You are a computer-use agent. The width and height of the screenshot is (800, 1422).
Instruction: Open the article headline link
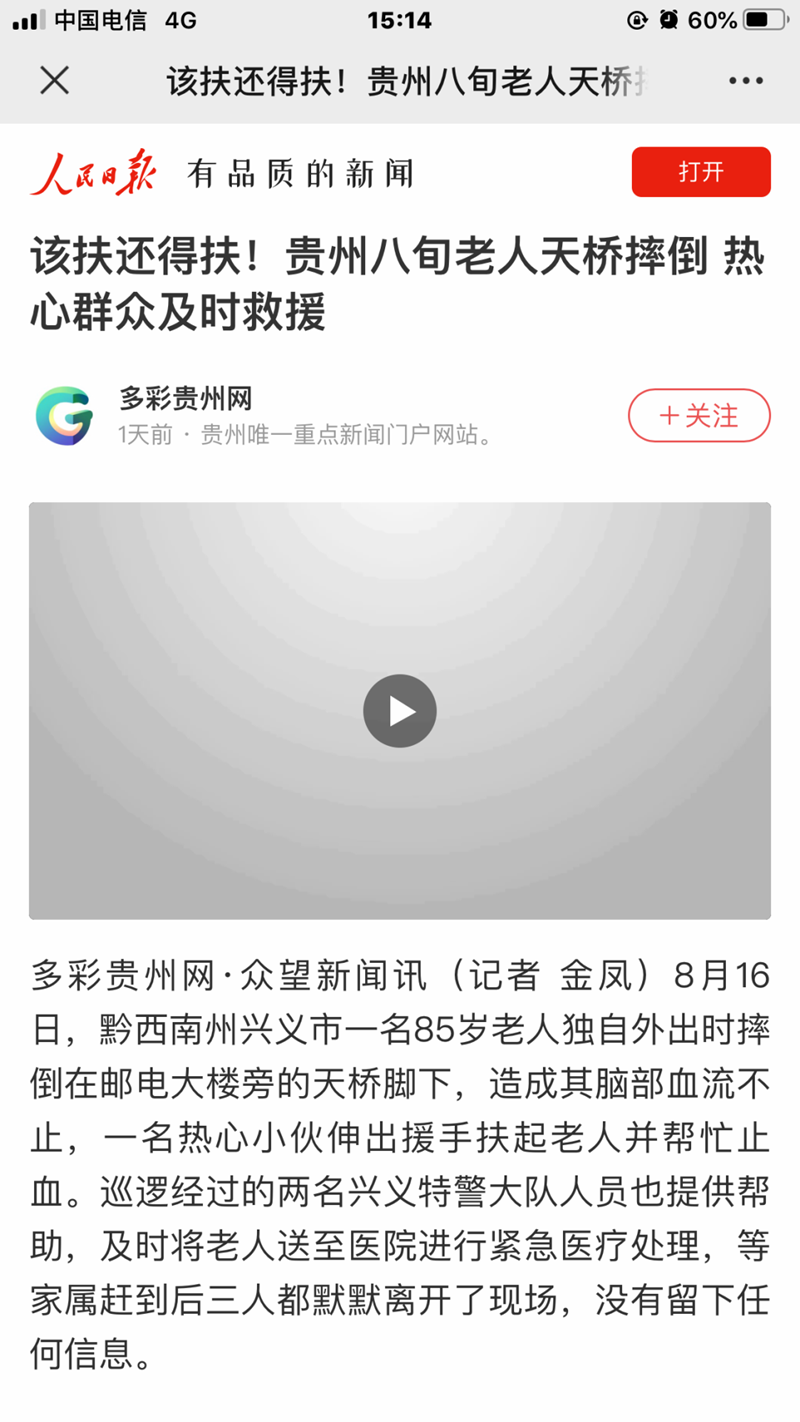pyautogui.click(x=400, y=283)
